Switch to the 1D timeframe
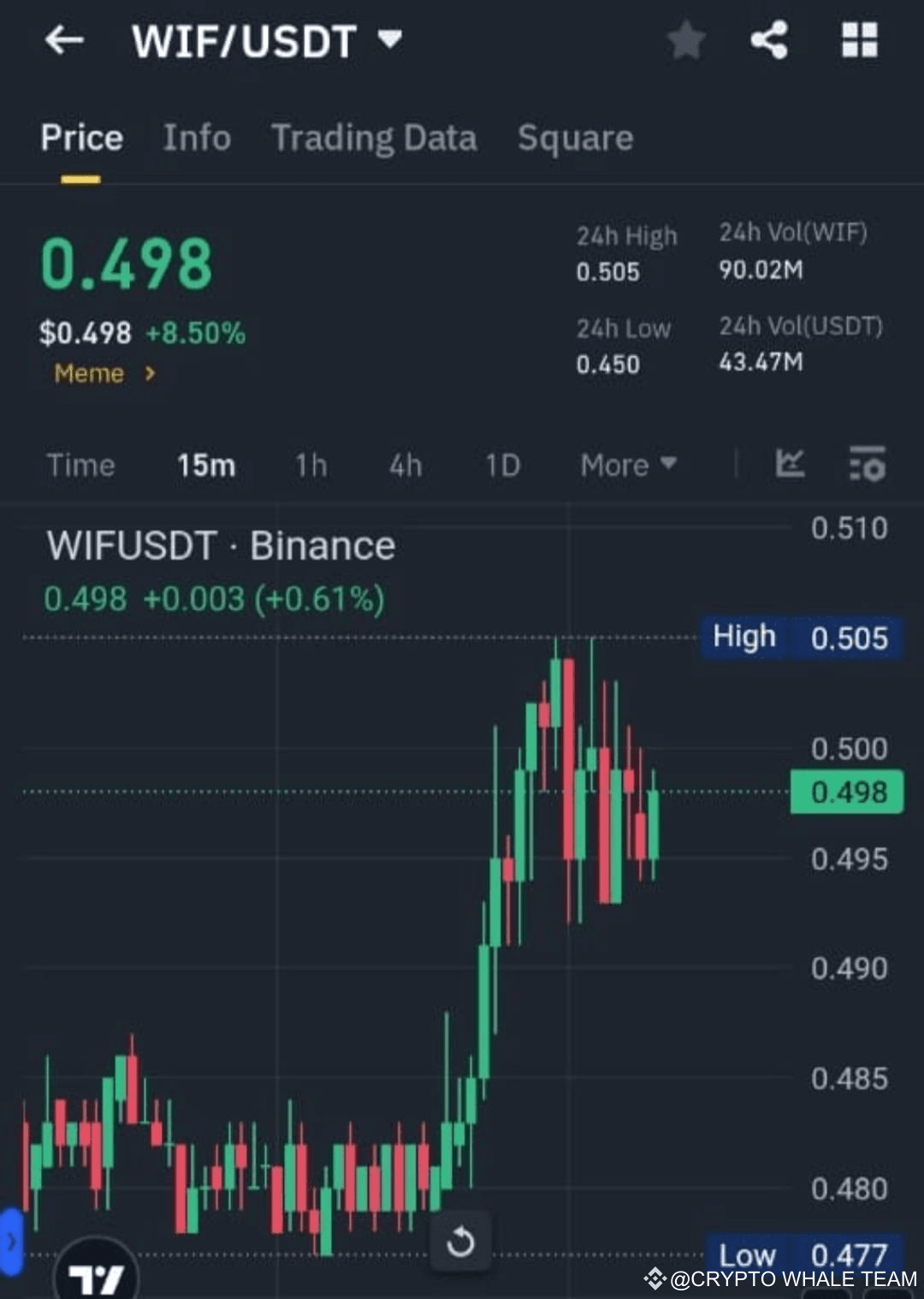 (502, 465)
